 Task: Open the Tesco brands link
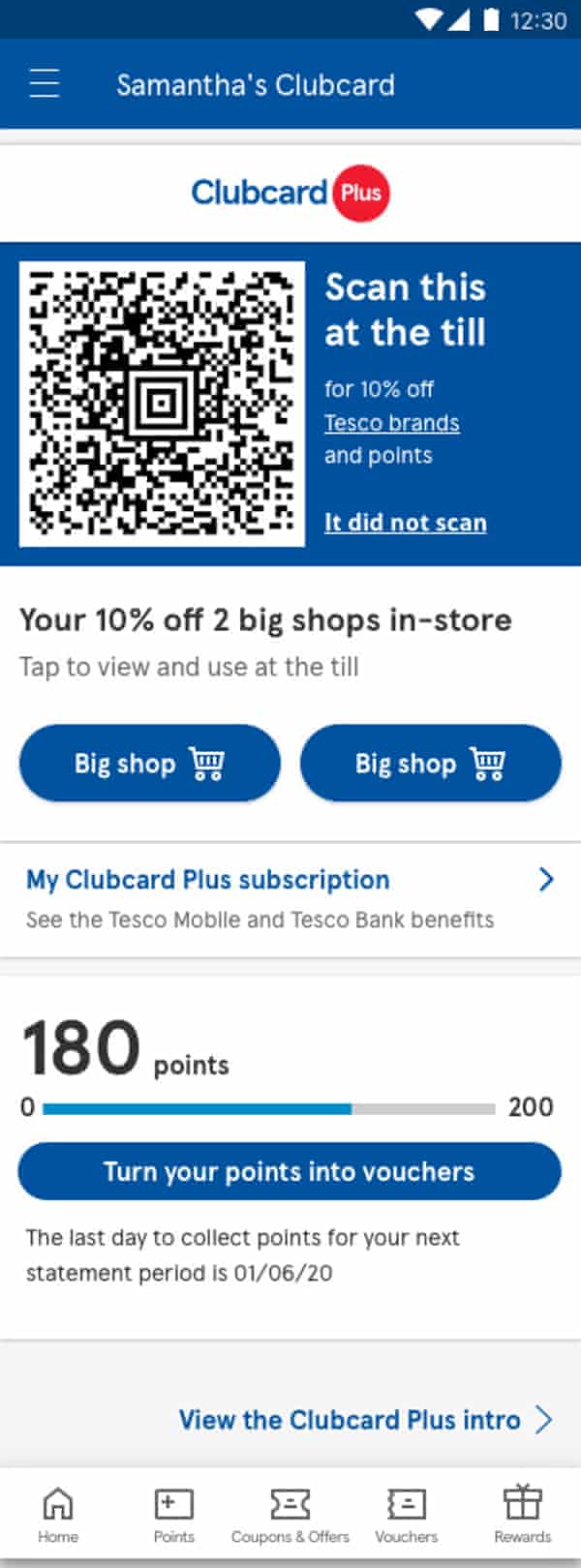(391, 423)
